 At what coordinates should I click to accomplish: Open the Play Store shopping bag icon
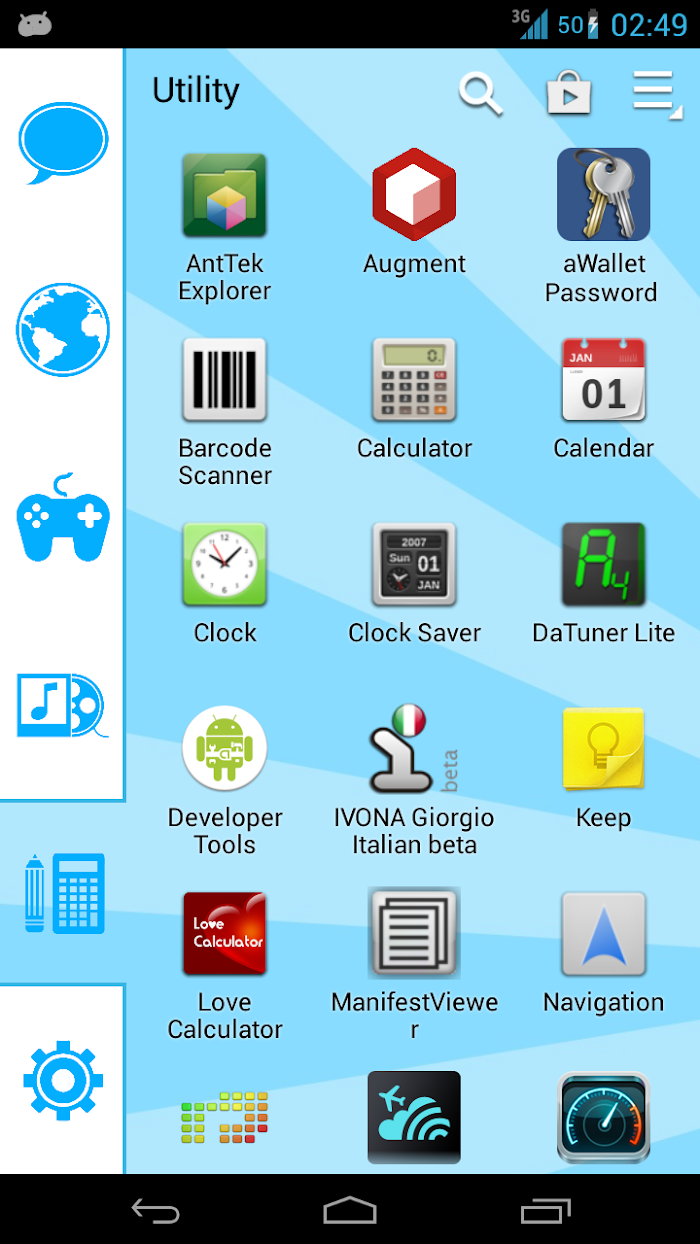tap(568, 94)
